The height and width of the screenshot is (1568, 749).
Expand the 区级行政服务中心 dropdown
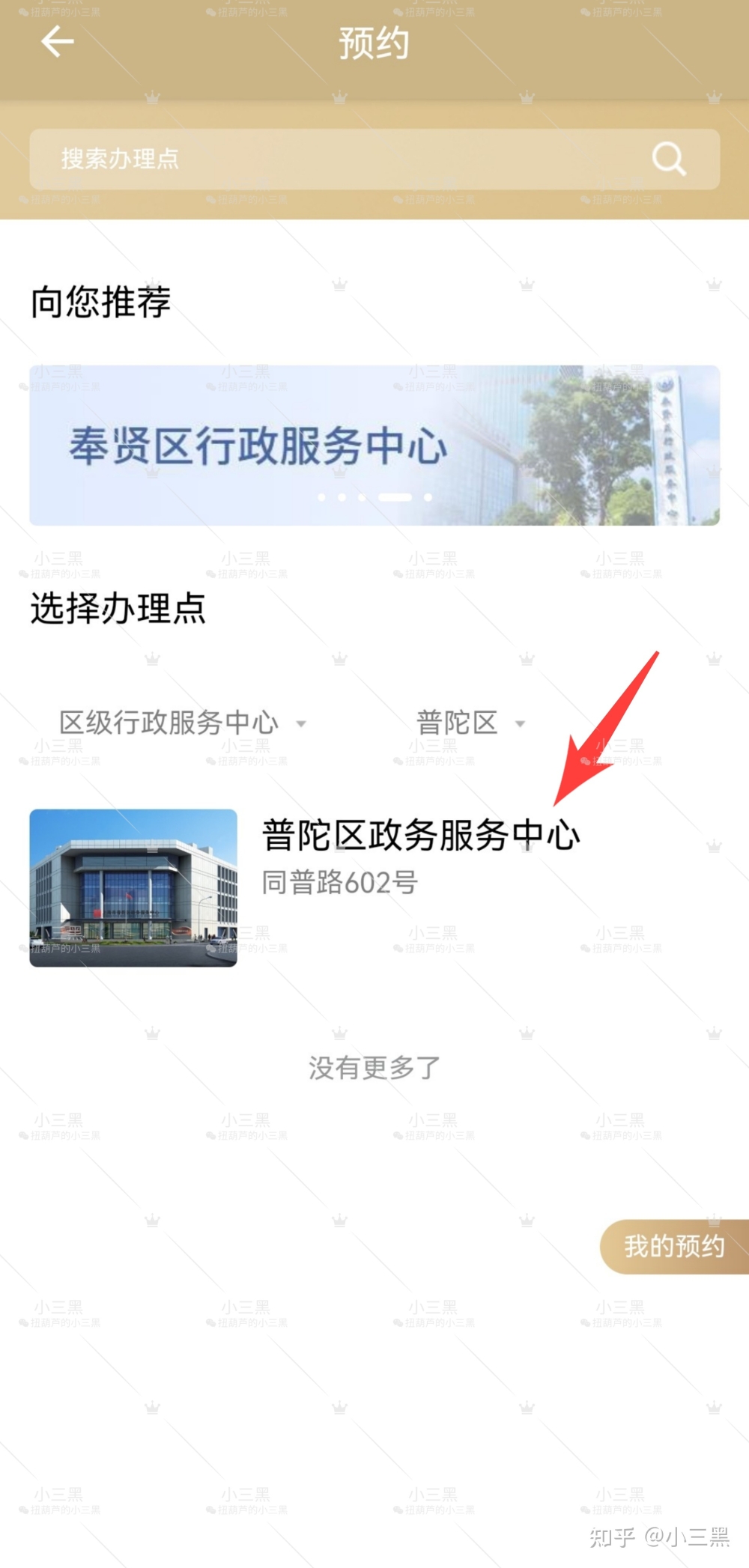(x=183, y=723)
